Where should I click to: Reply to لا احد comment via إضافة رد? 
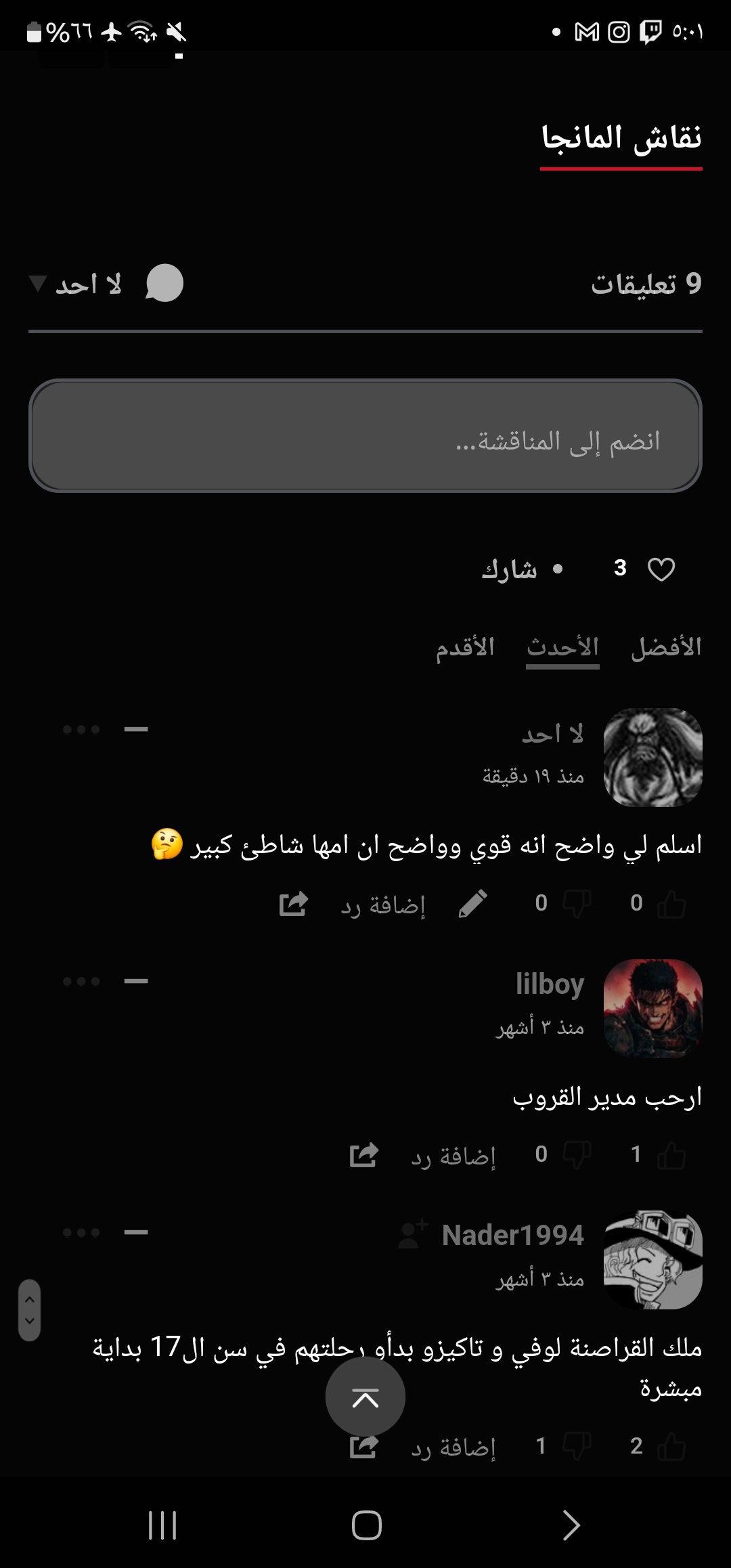pos(383,905)
